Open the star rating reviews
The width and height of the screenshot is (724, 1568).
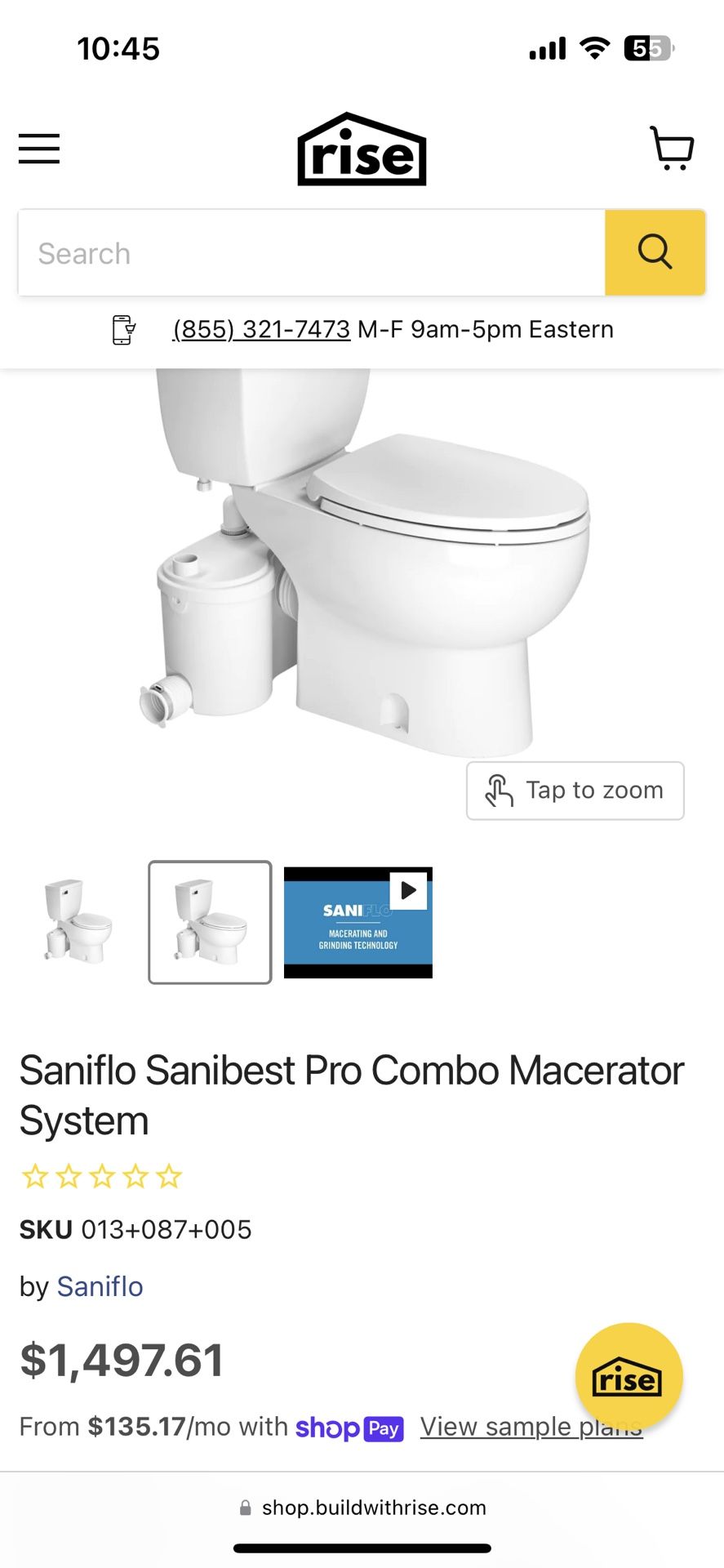102,1177
